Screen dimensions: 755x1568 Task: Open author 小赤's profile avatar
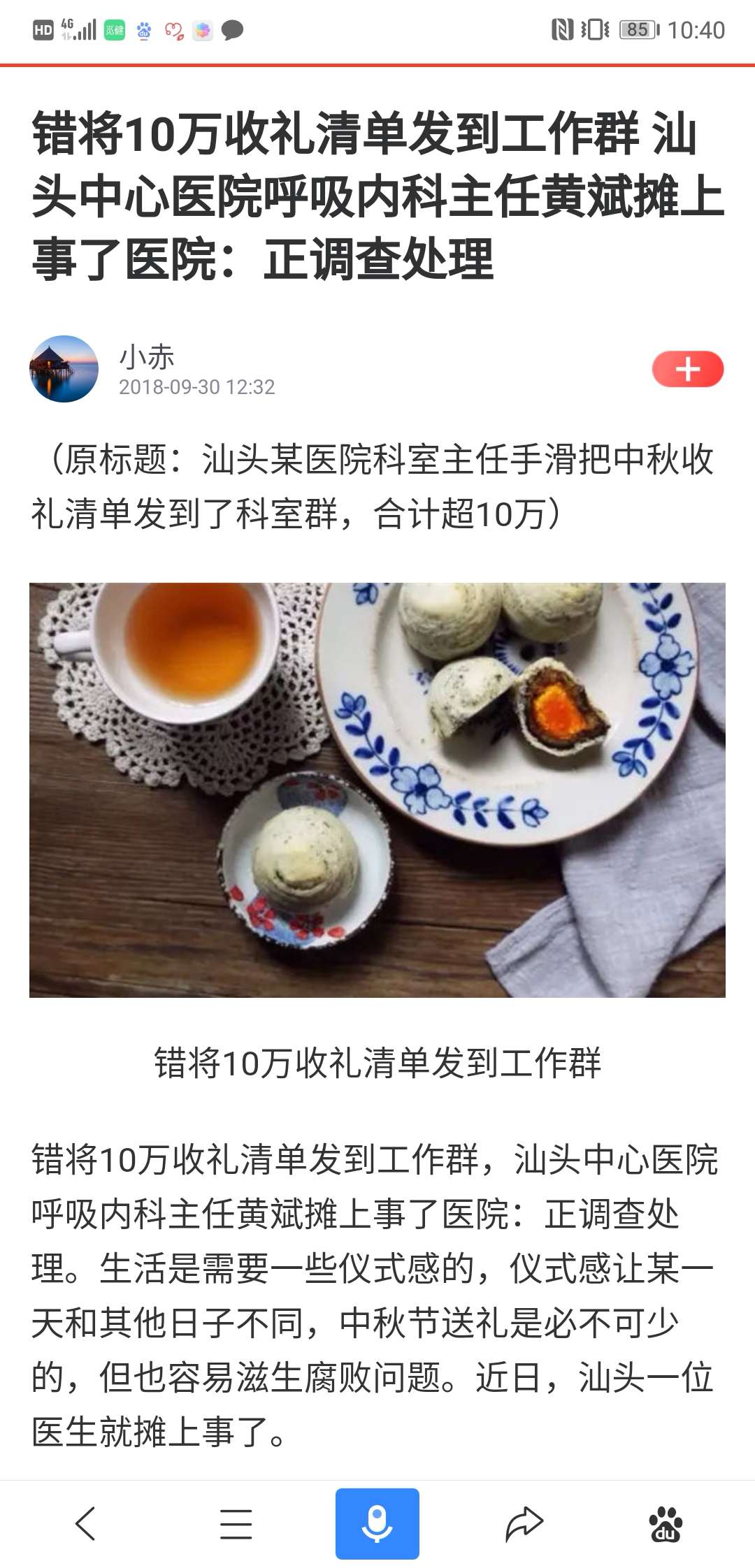tap(64, 369)
